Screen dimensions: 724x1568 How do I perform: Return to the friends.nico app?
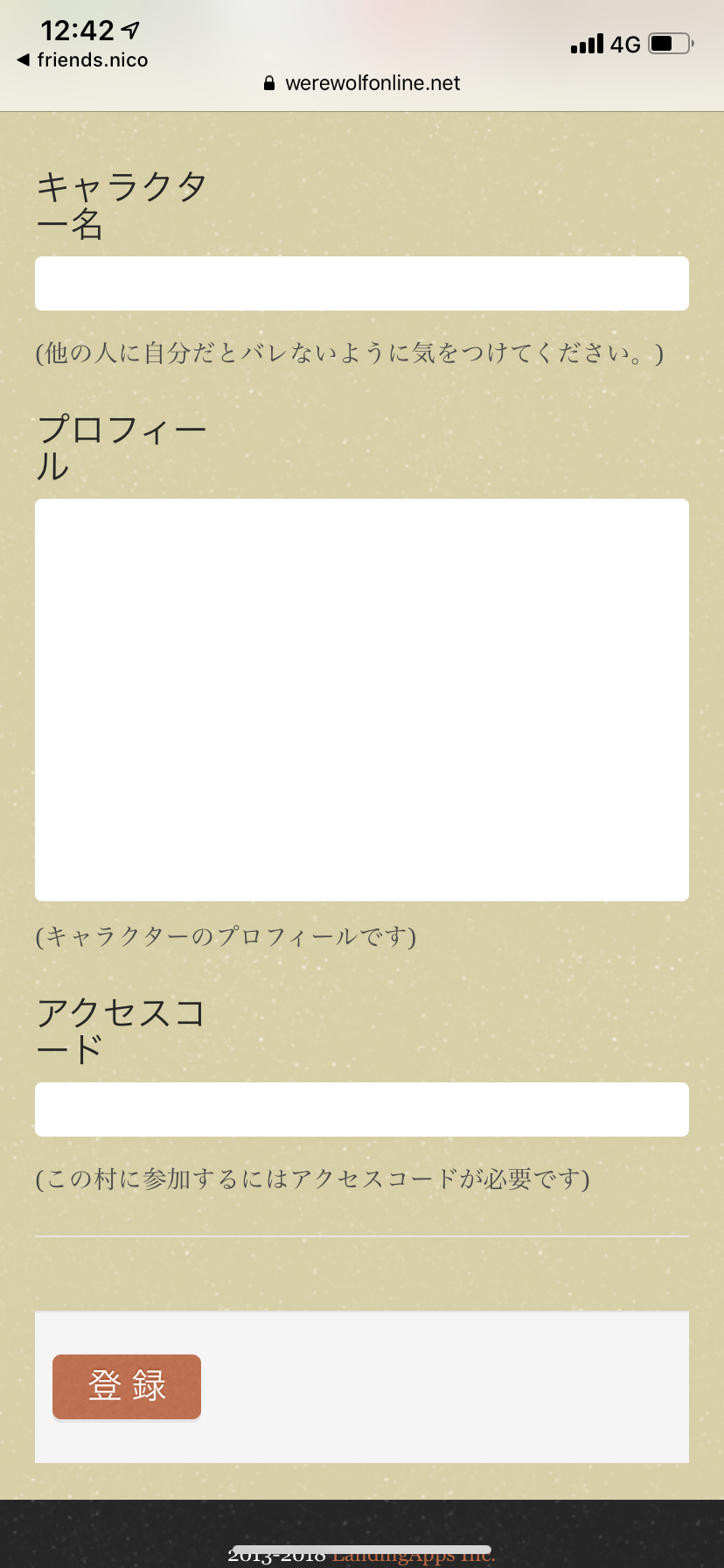[x=83, y=60]
